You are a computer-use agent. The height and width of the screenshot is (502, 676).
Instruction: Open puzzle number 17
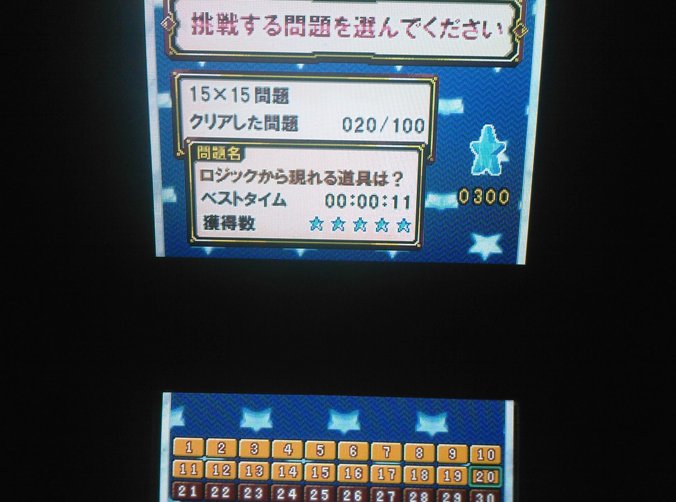click(385, 473)
